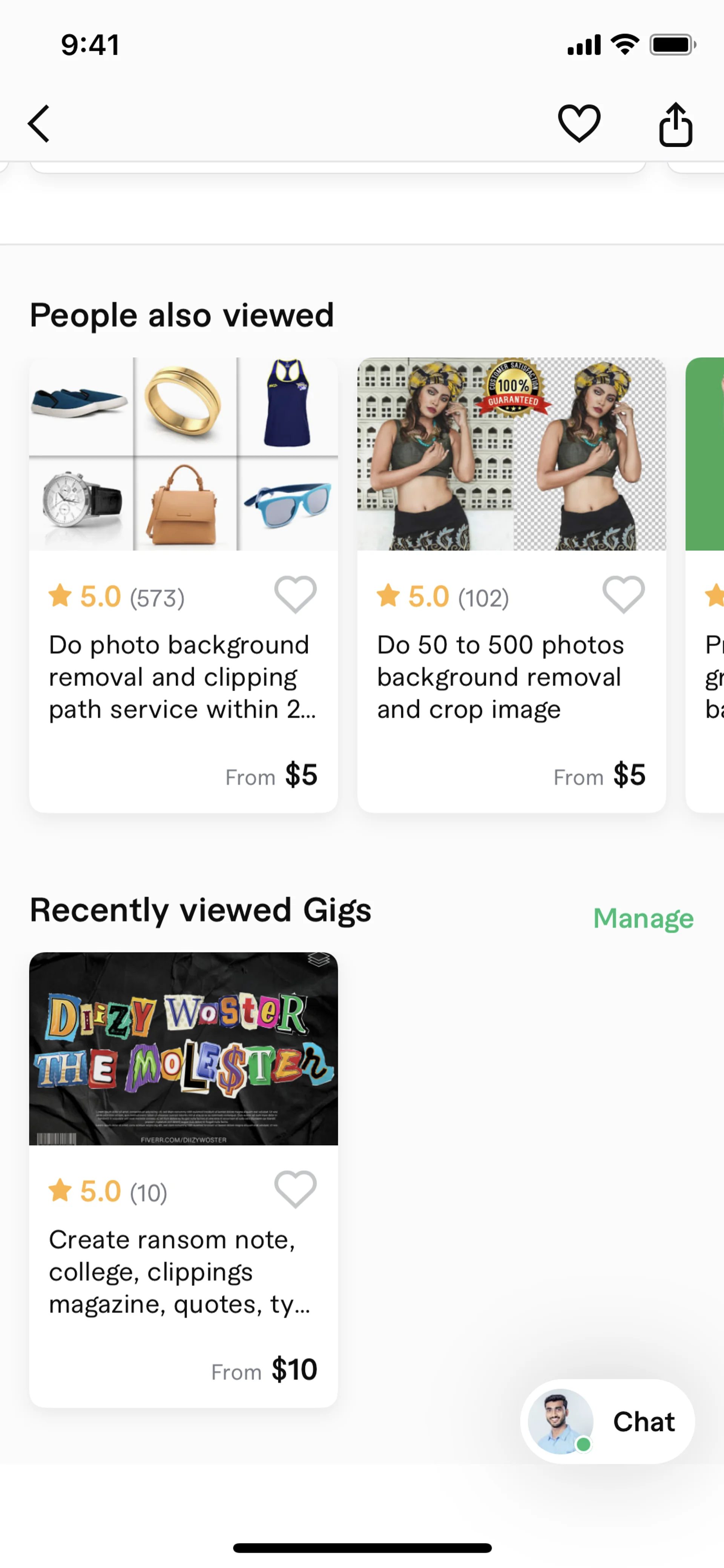Favorite the gig with 573 reviews
Image resolution: width=724 pixels, height=1568 pixels.
point(295,594)
